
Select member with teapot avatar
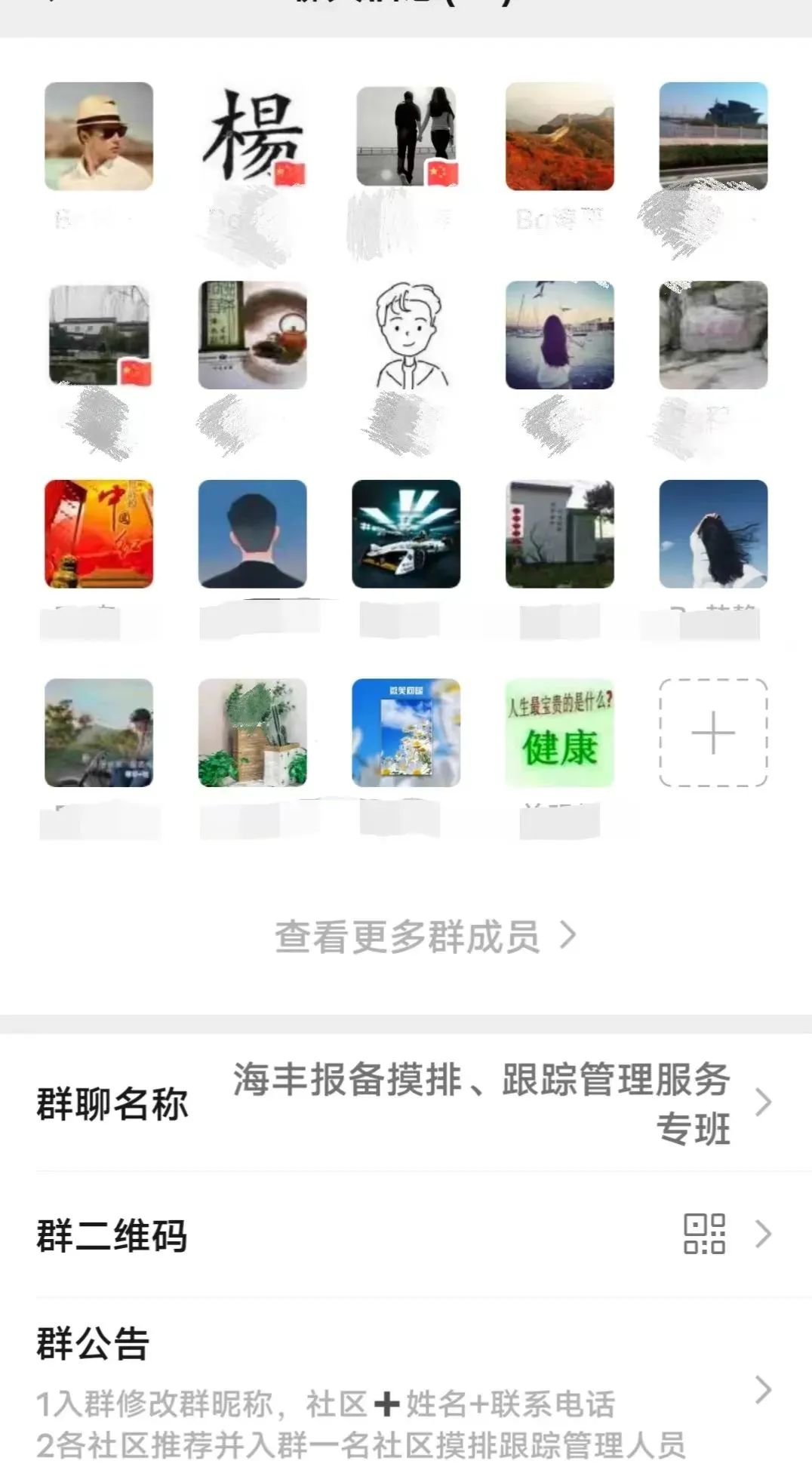point(253,335)
